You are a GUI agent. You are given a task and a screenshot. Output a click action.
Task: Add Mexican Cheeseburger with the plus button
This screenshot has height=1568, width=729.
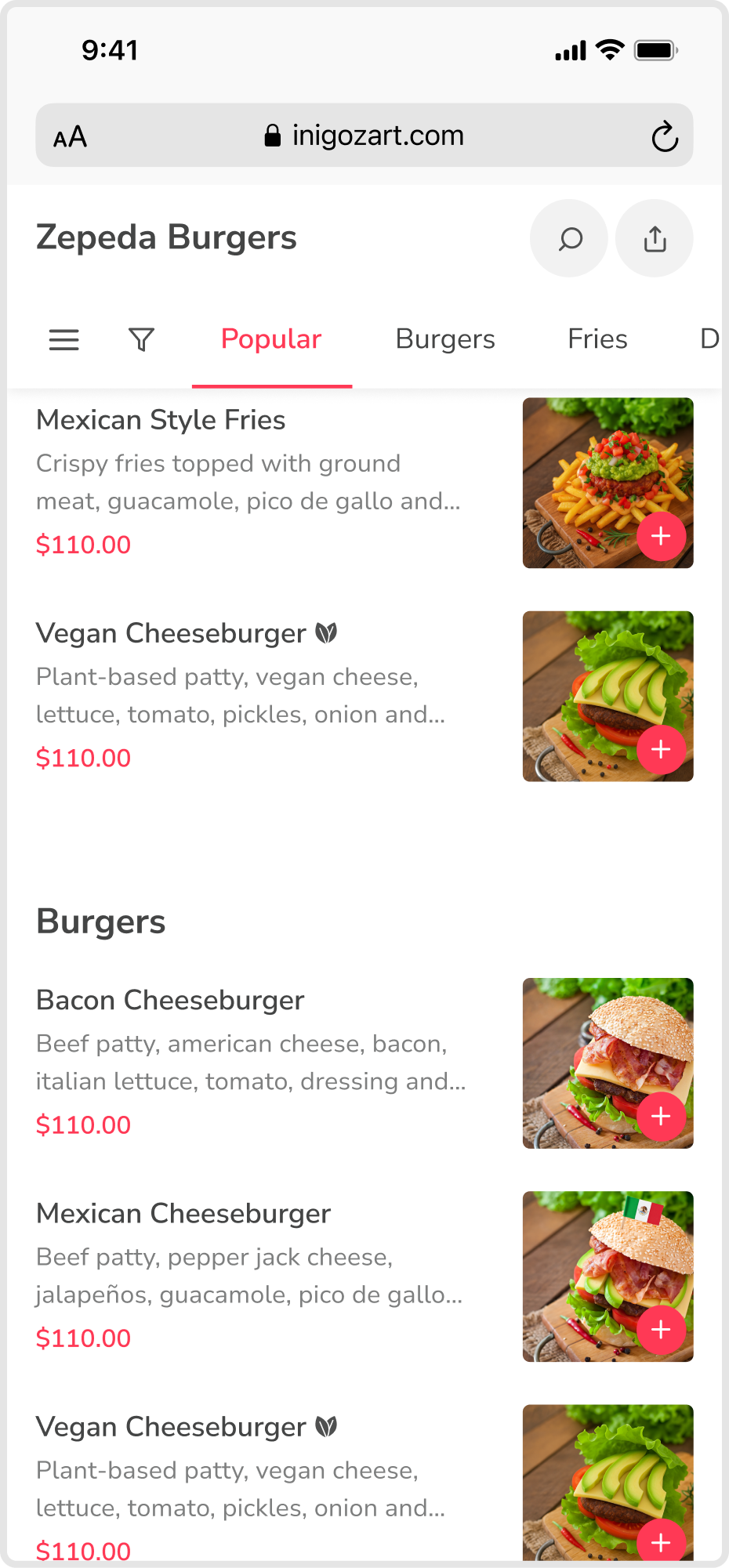(661, 1329)
